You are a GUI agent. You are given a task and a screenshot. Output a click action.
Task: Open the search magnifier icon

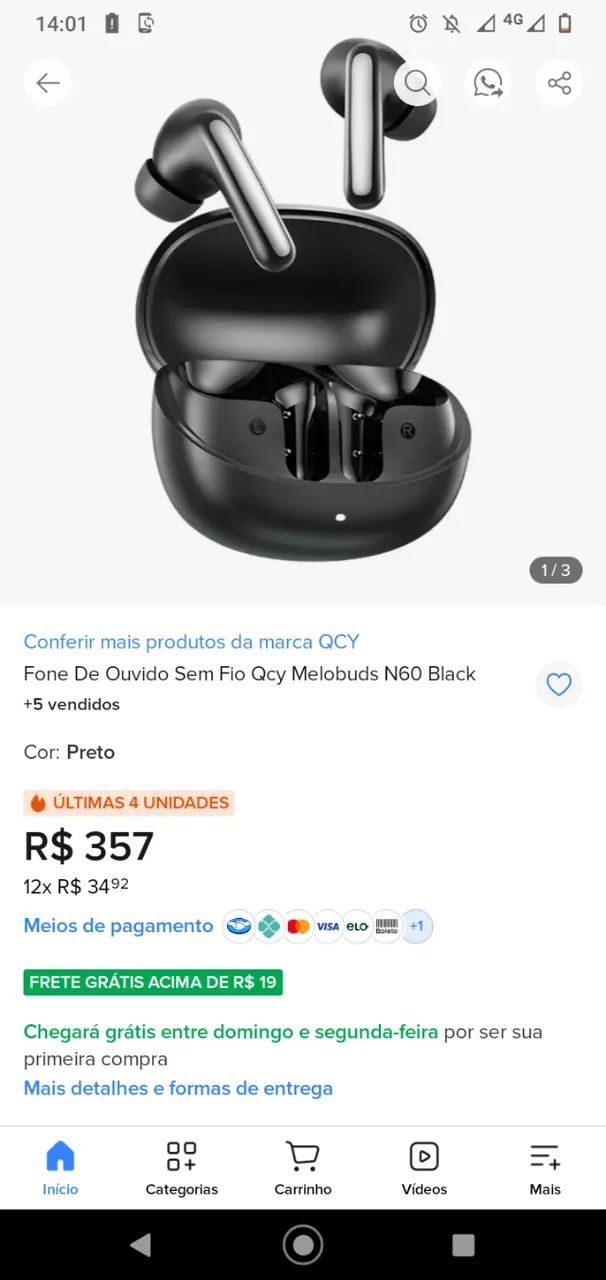coord(418,82)
